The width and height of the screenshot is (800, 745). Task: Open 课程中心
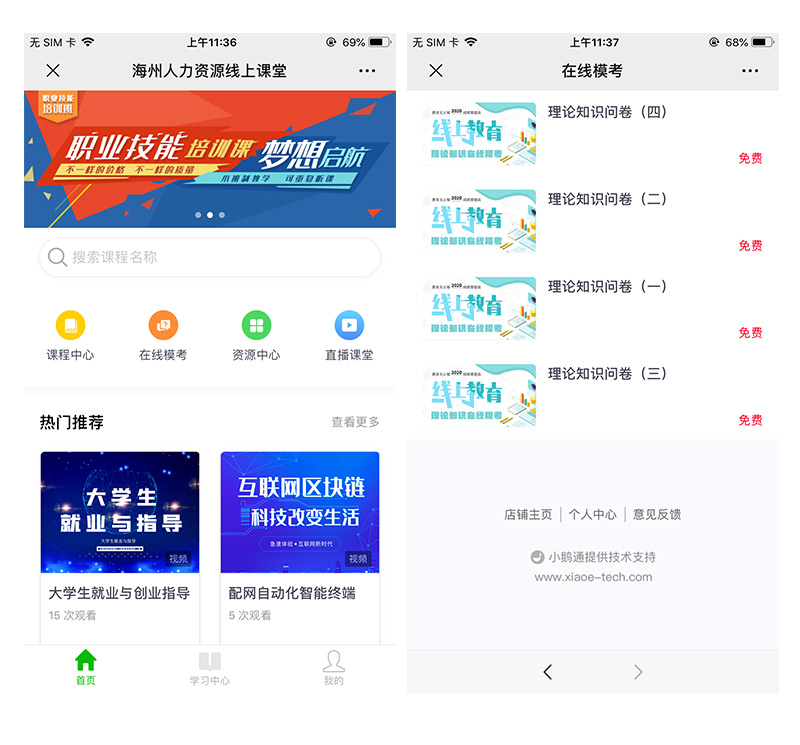[70, 335]
